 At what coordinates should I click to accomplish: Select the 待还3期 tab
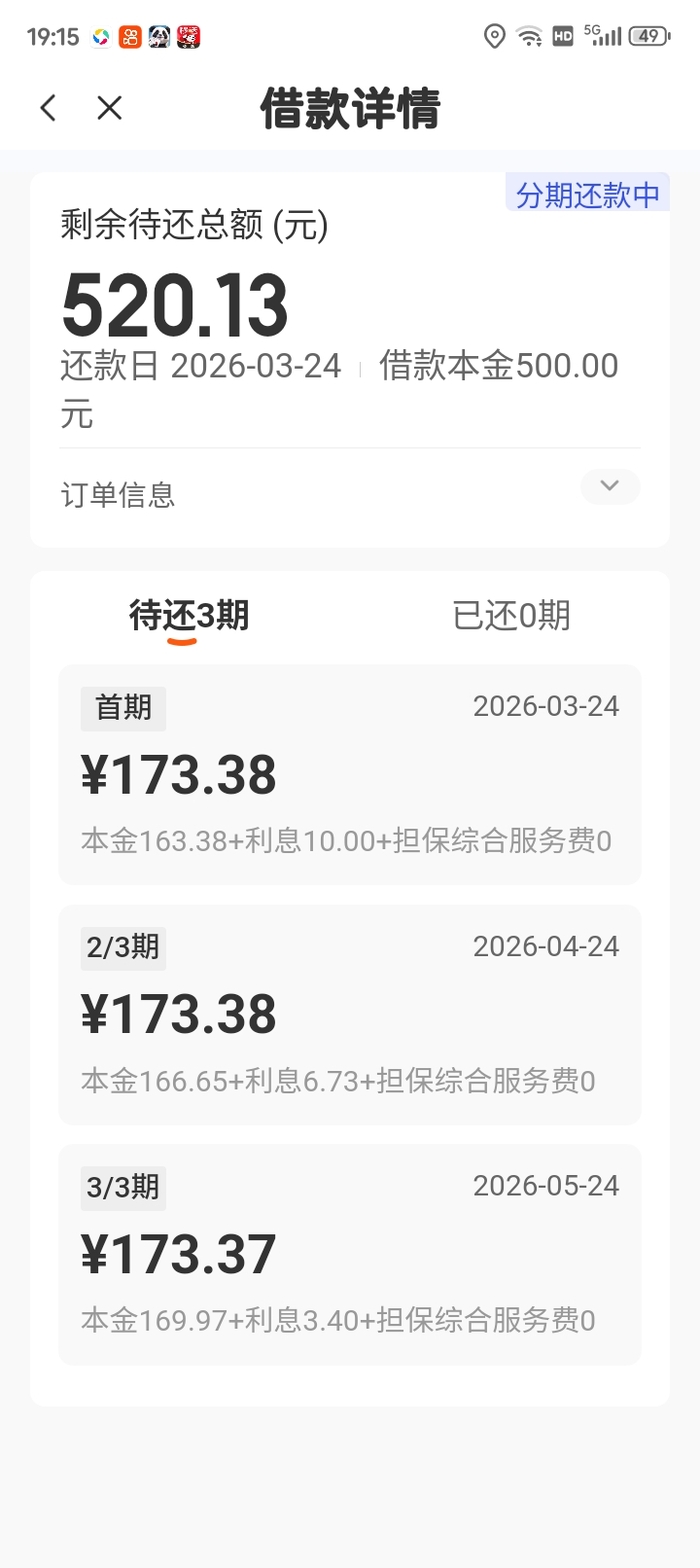(189, 614)
